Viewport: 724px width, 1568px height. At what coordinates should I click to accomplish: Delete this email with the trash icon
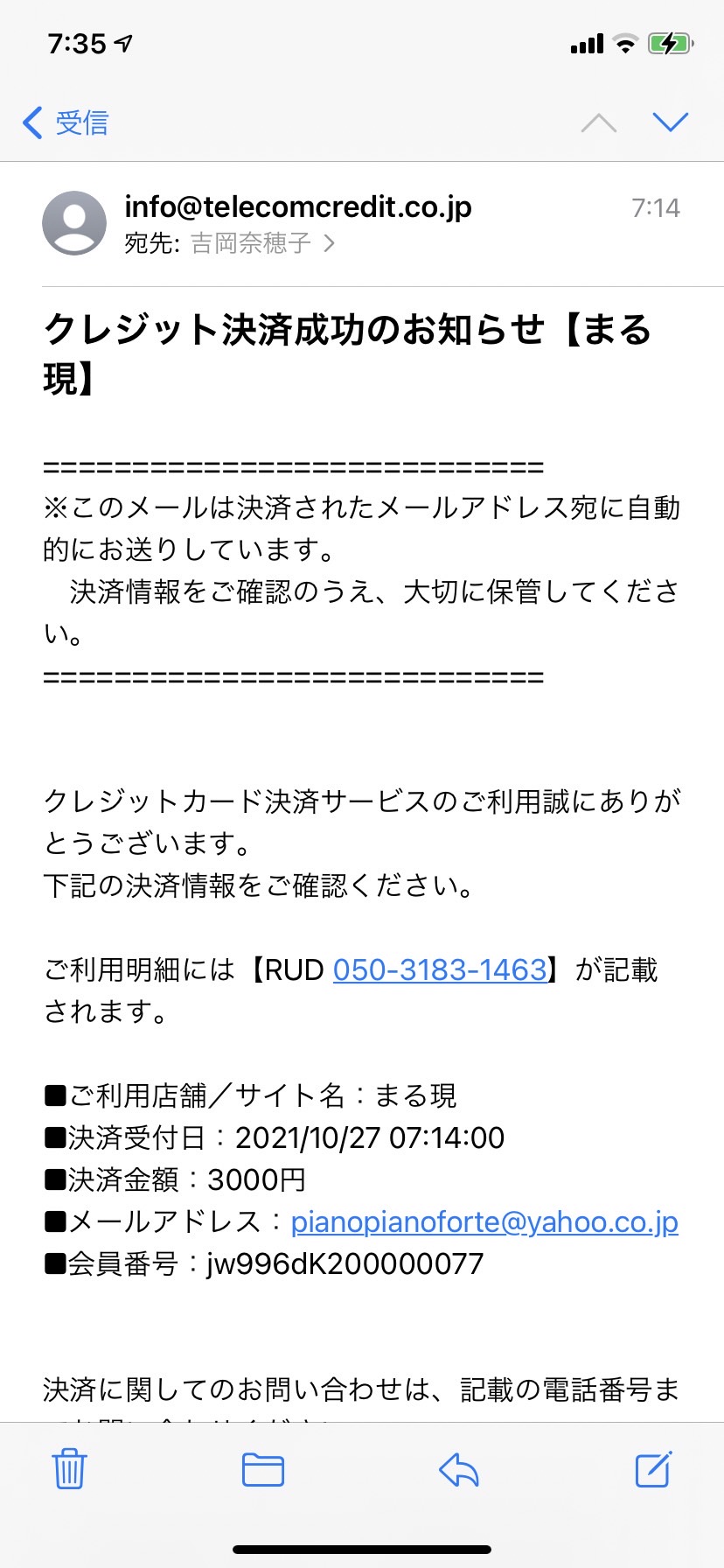click(x=69, y=1469)
